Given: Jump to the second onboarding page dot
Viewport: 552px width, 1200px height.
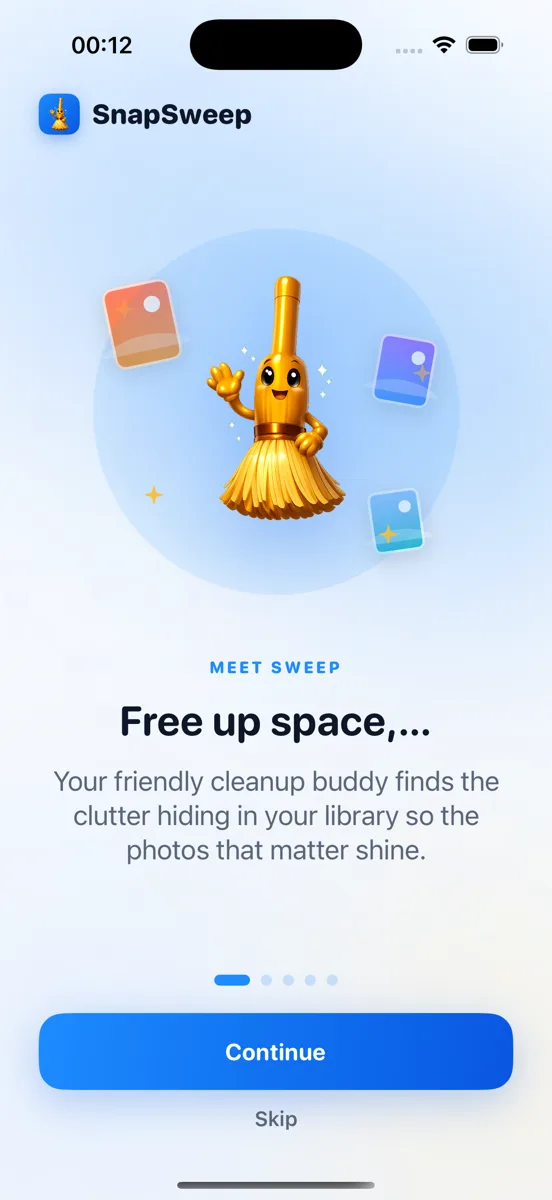Looking at the screenshot, I should click(266, 980).
